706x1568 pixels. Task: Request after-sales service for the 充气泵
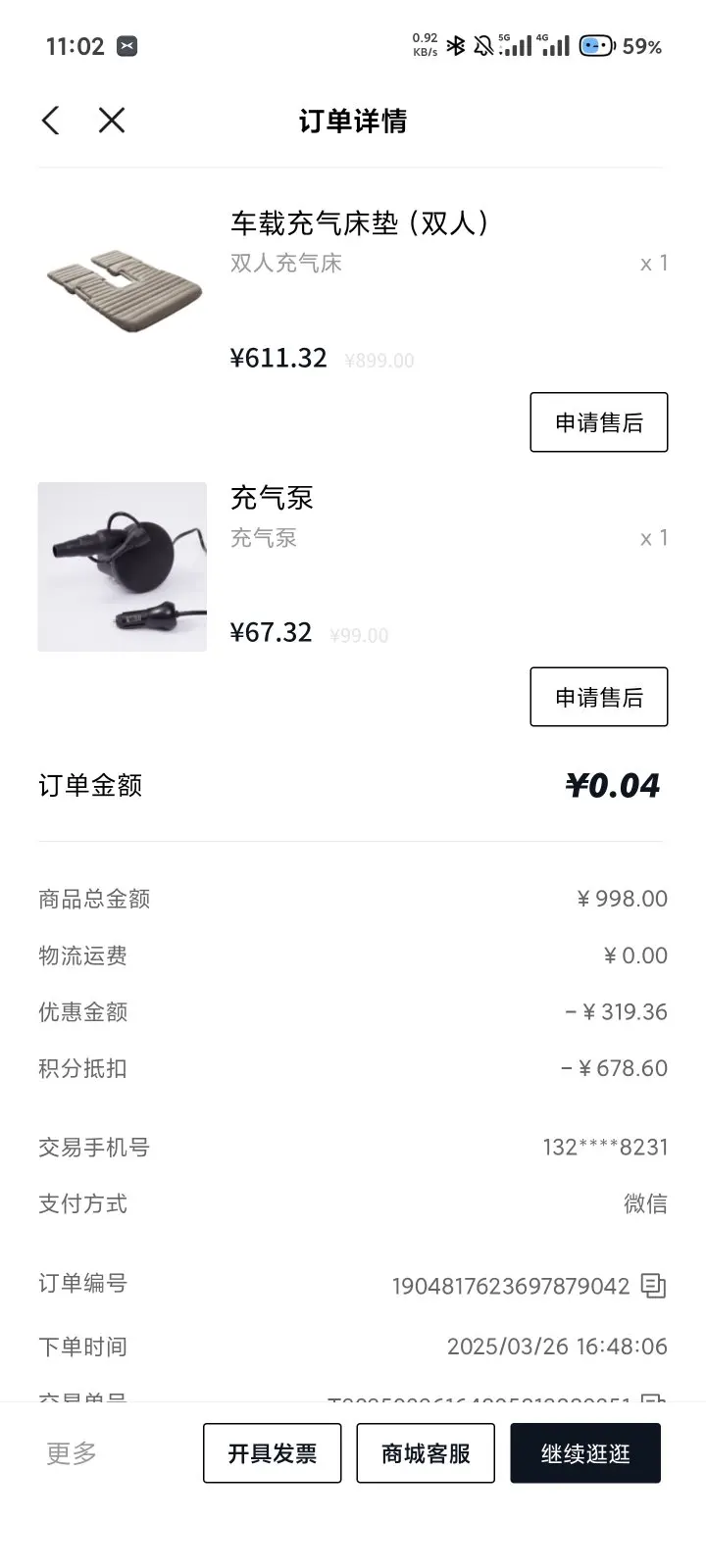click(x=598, y=697)
